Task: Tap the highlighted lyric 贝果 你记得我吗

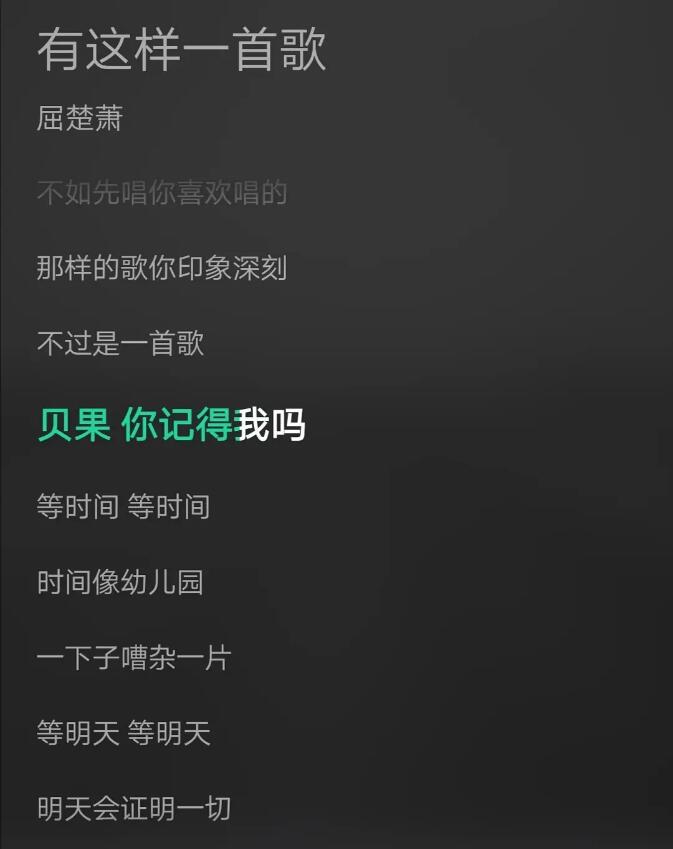Action: [x=171, y=425]
